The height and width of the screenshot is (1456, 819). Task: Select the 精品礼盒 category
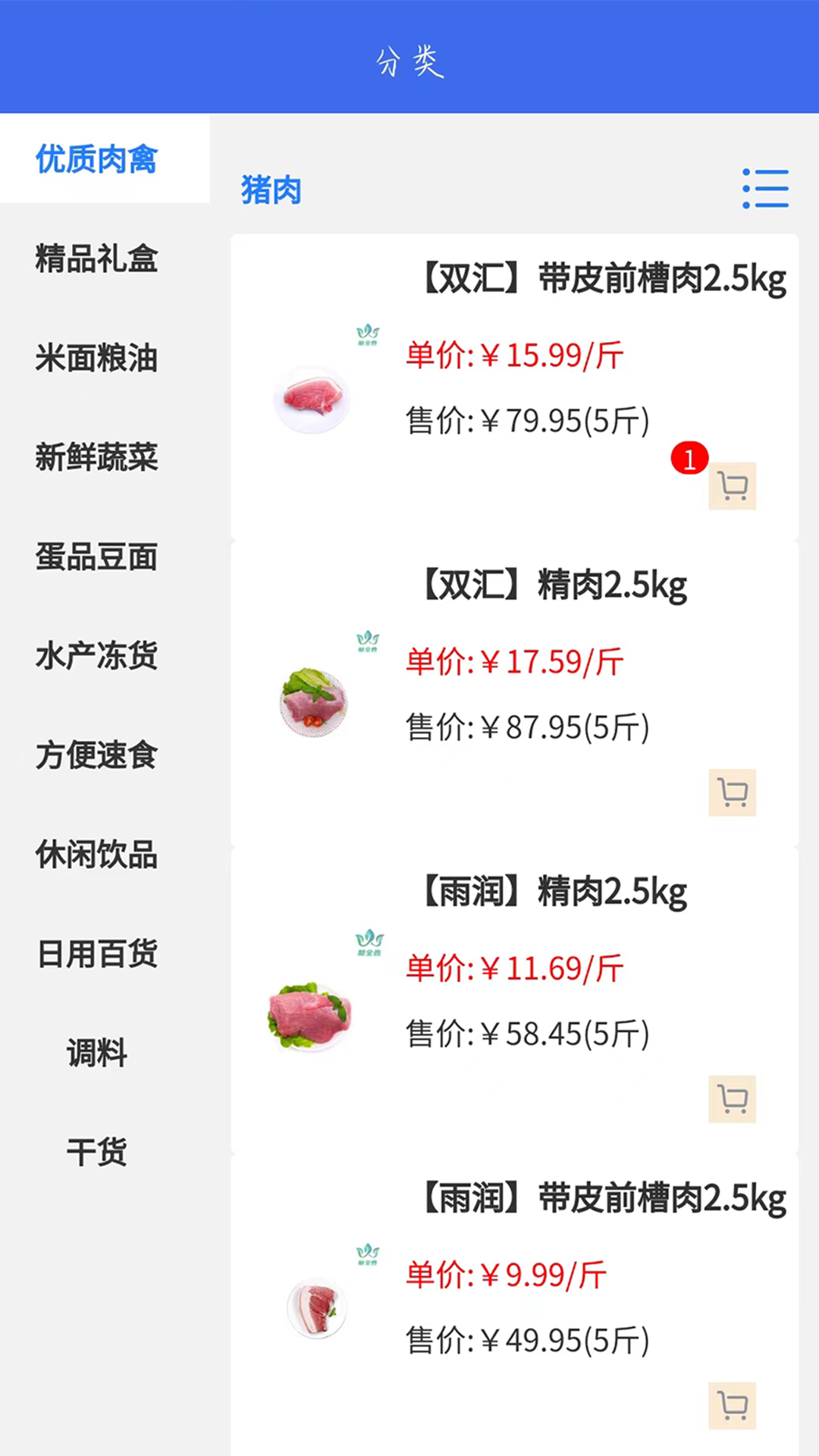tap(96, 259)
